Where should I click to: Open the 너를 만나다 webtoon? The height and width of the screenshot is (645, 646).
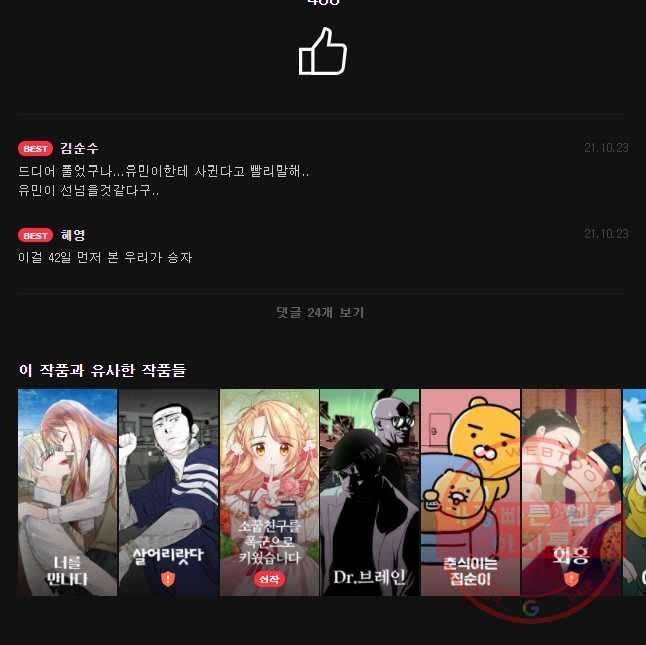(68, 492)
